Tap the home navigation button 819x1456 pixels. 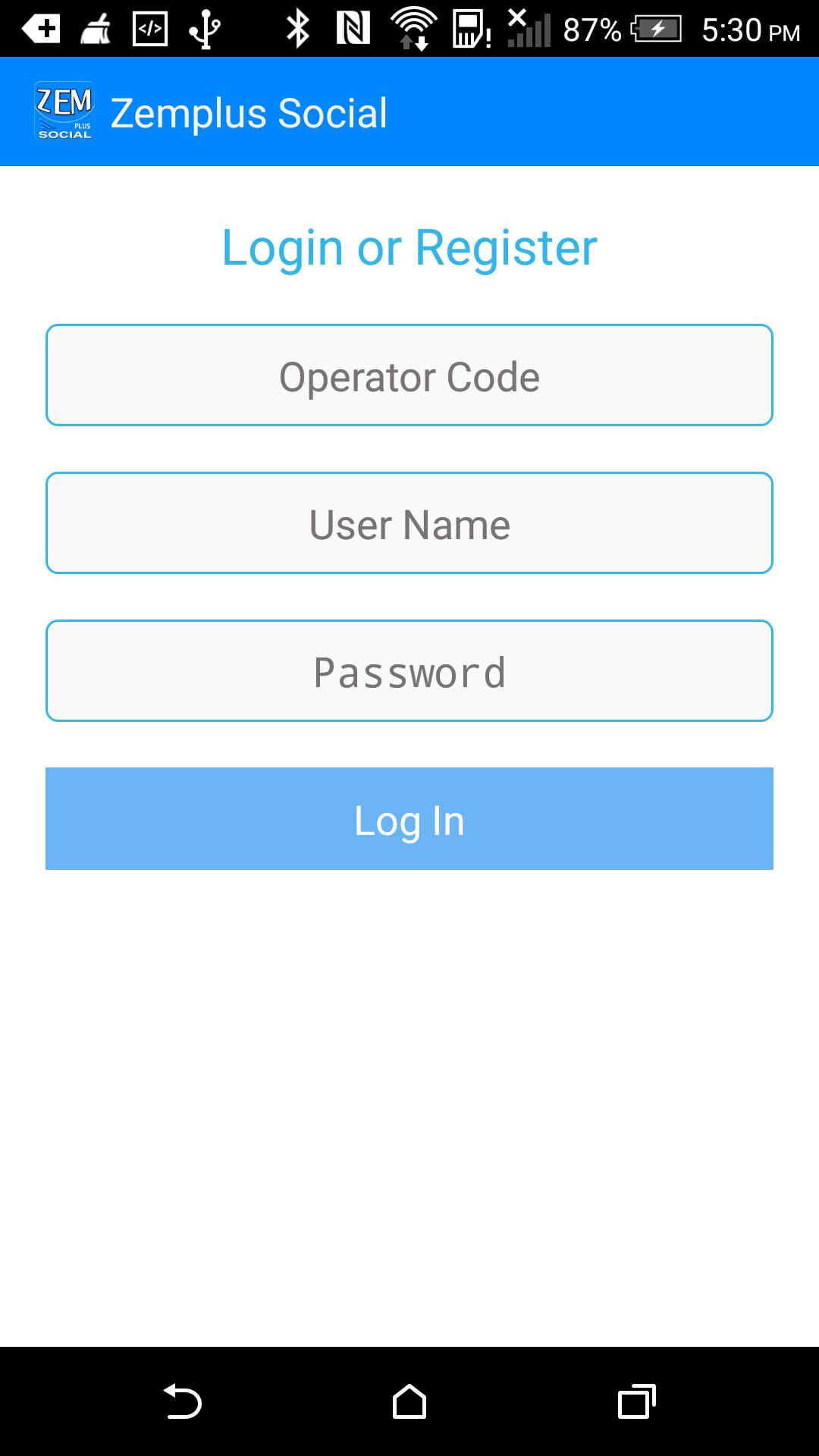[409, 1401]
